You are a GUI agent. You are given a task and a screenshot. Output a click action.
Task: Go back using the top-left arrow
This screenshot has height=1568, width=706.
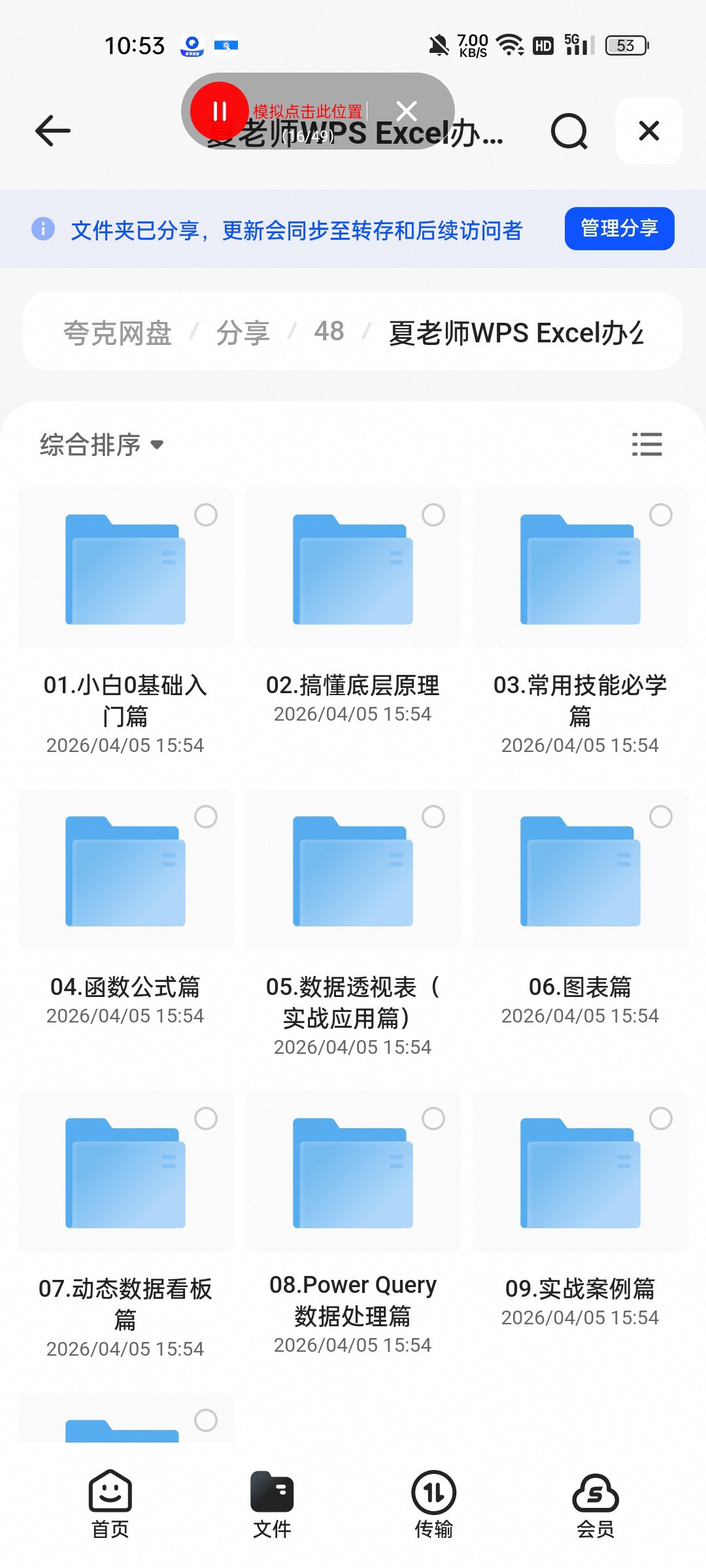tap(52, 131)
